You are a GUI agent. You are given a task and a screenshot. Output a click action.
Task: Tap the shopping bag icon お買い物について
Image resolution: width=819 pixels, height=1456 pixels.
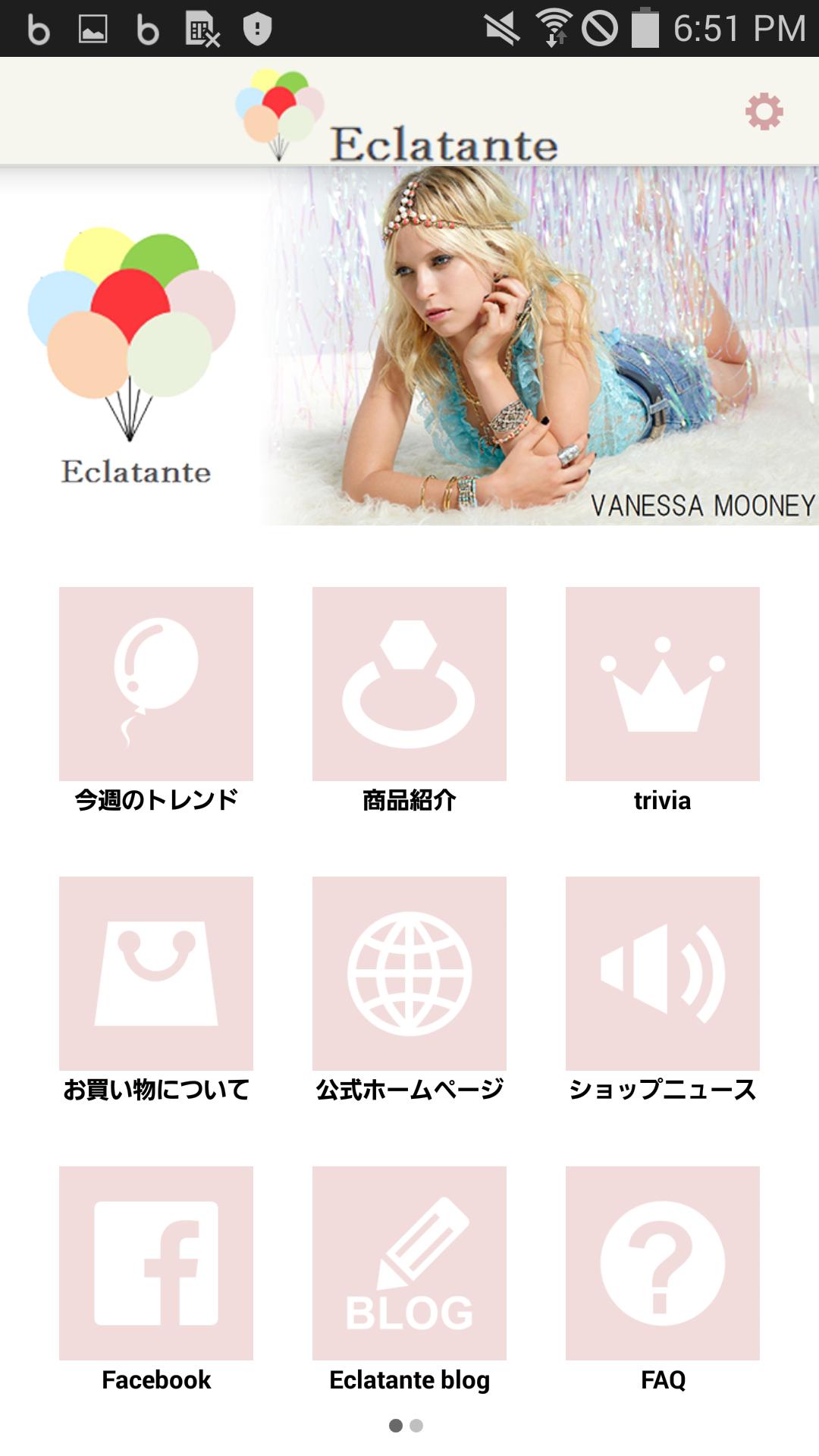point(154,973)
